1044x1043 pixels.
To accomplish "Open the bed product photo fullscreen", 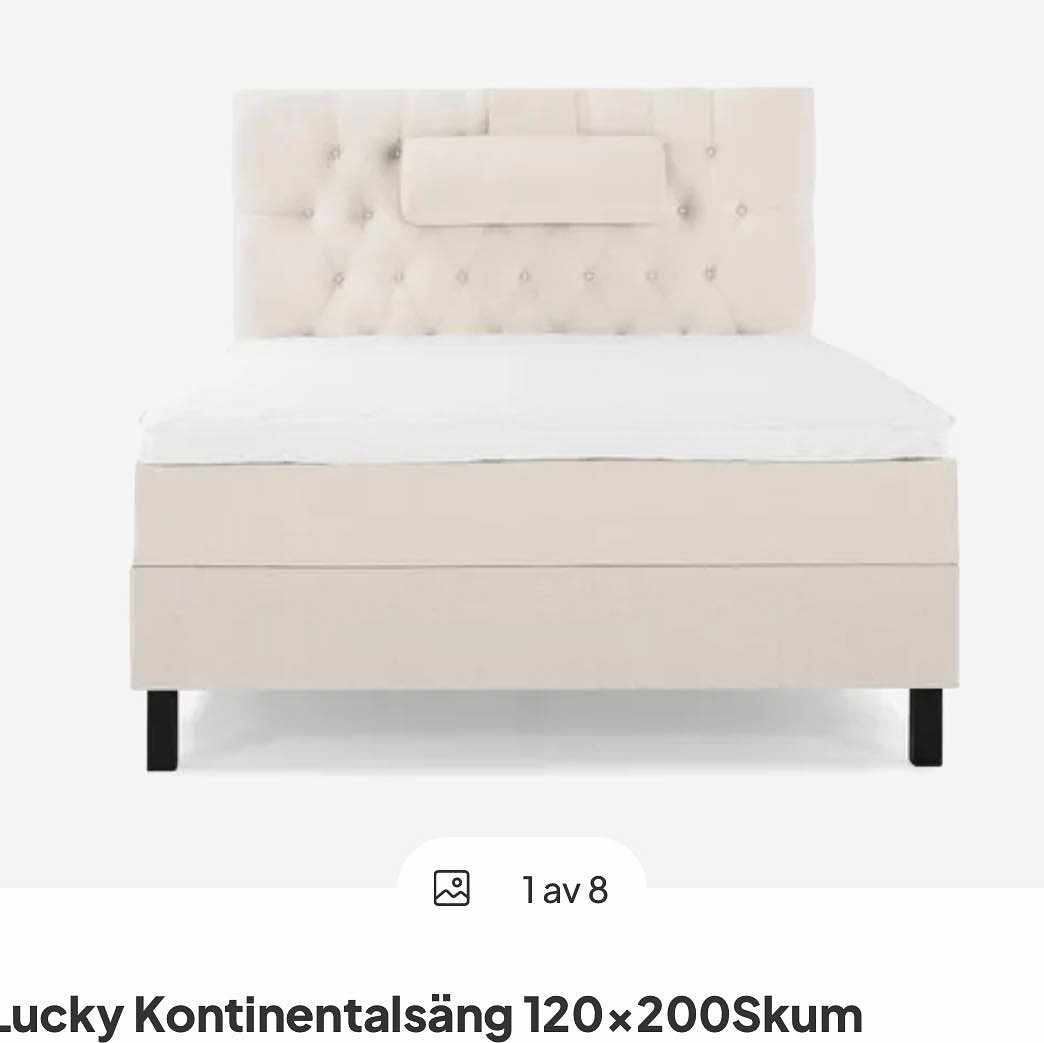I will (x=544, y=430).
